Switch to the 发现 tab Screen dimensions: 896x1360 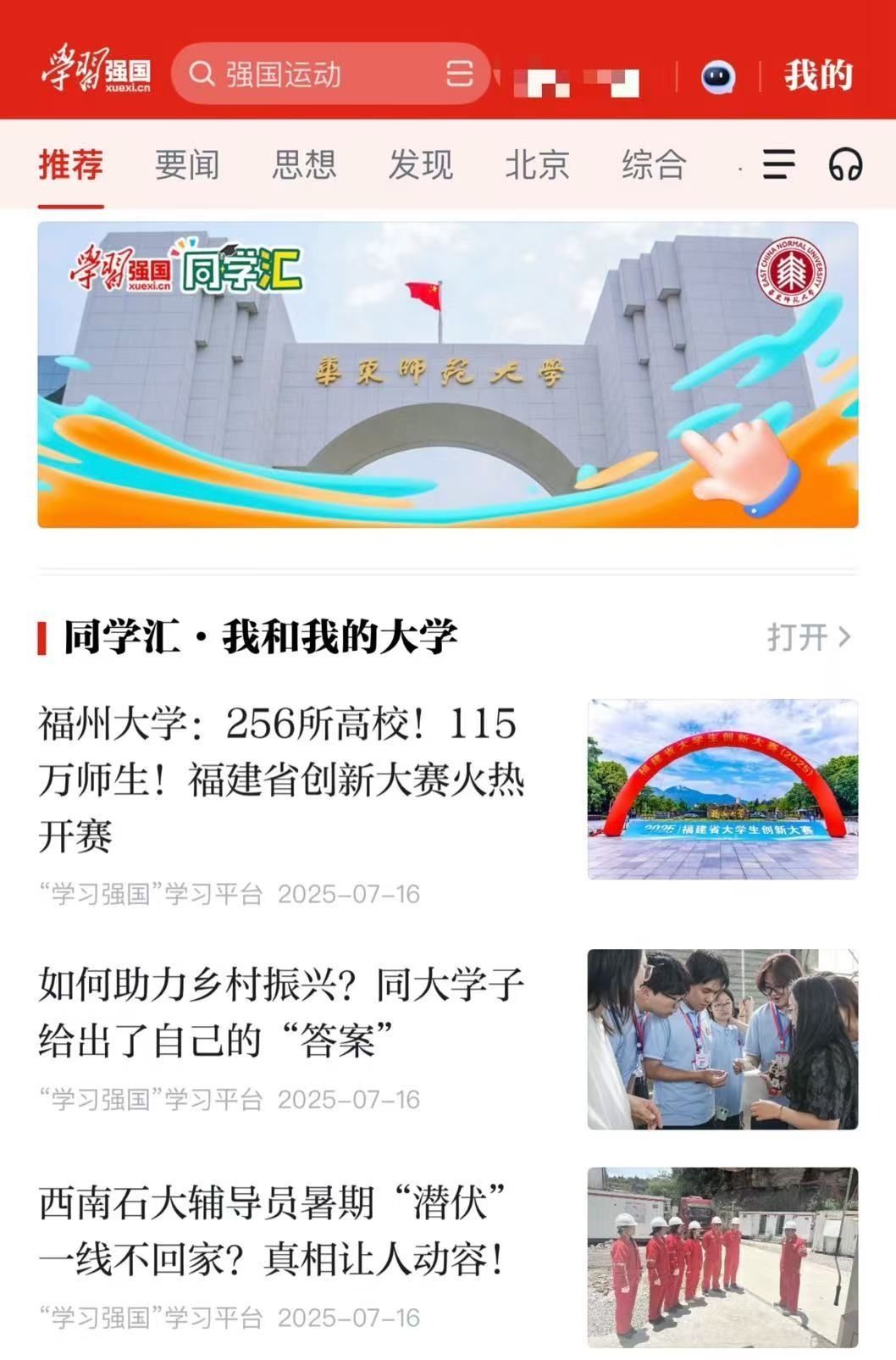(421, 164)
